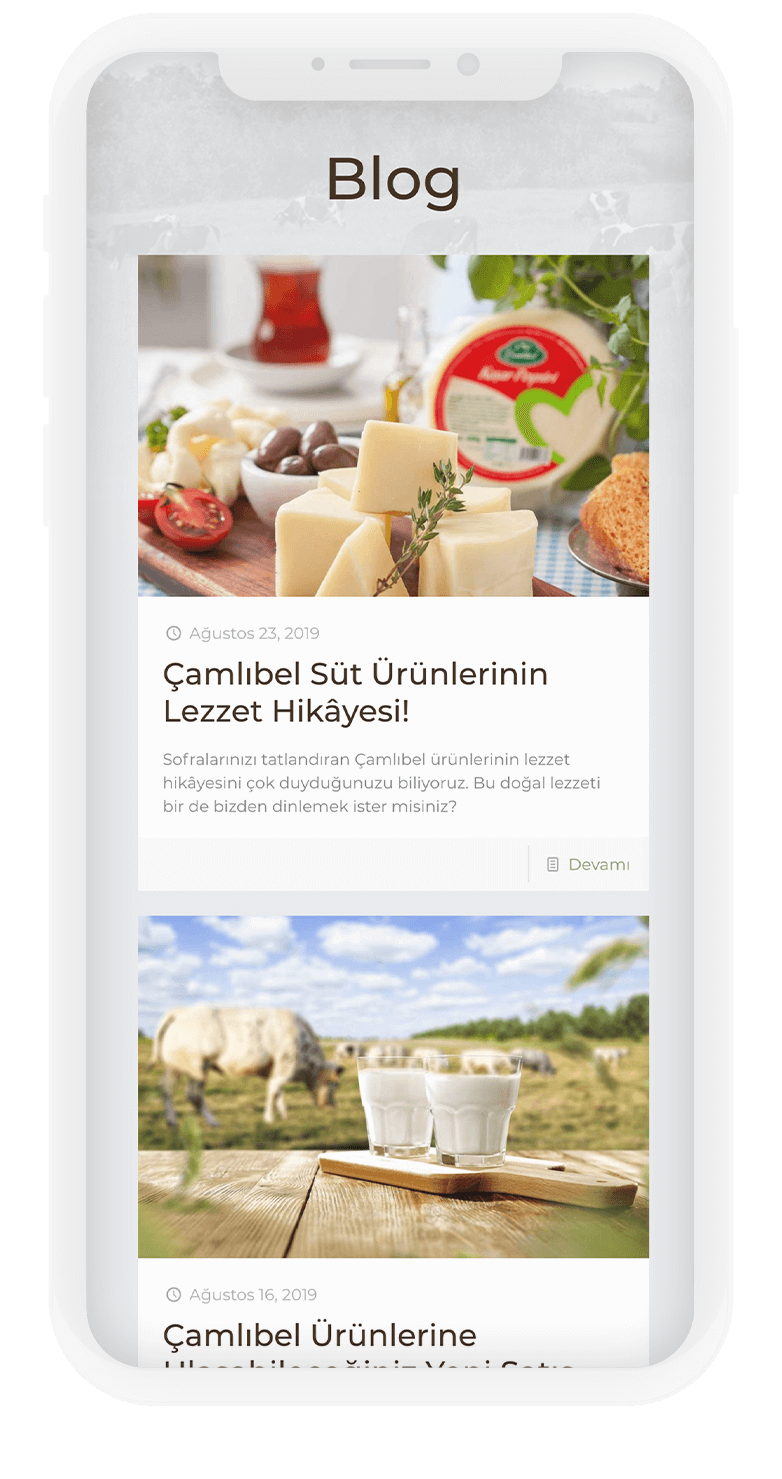This screenshot has width=782, height=1479.
Task: Open the cow and milk glasses post image
Action: pyautogui.click(x=393, y=1086)
